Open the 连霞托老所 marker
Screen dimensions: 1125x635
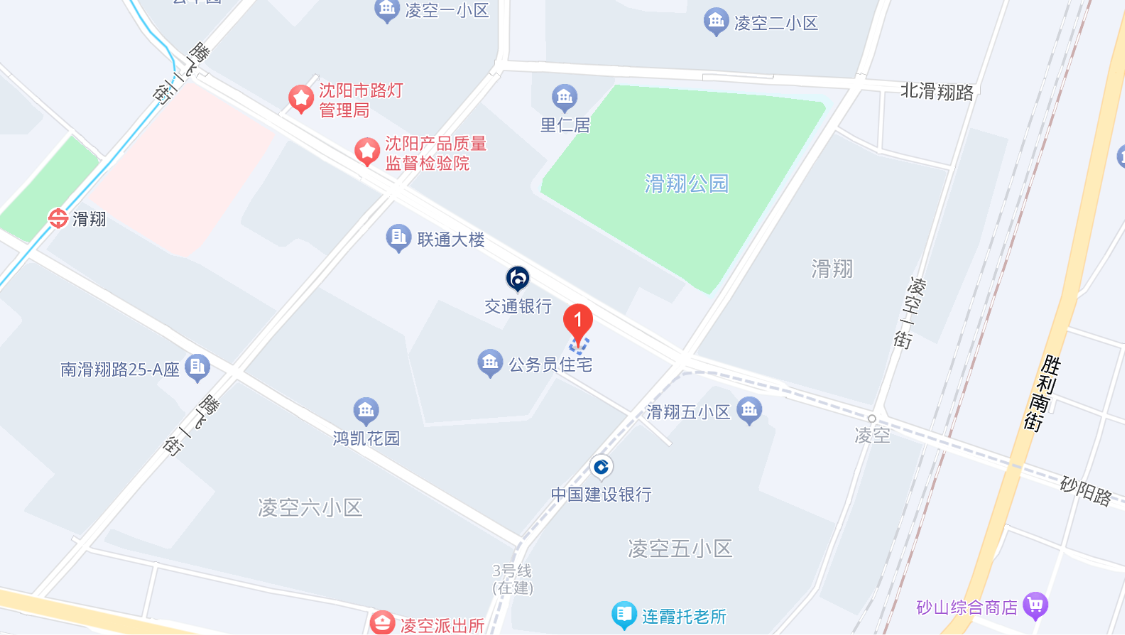pos(624,615)
